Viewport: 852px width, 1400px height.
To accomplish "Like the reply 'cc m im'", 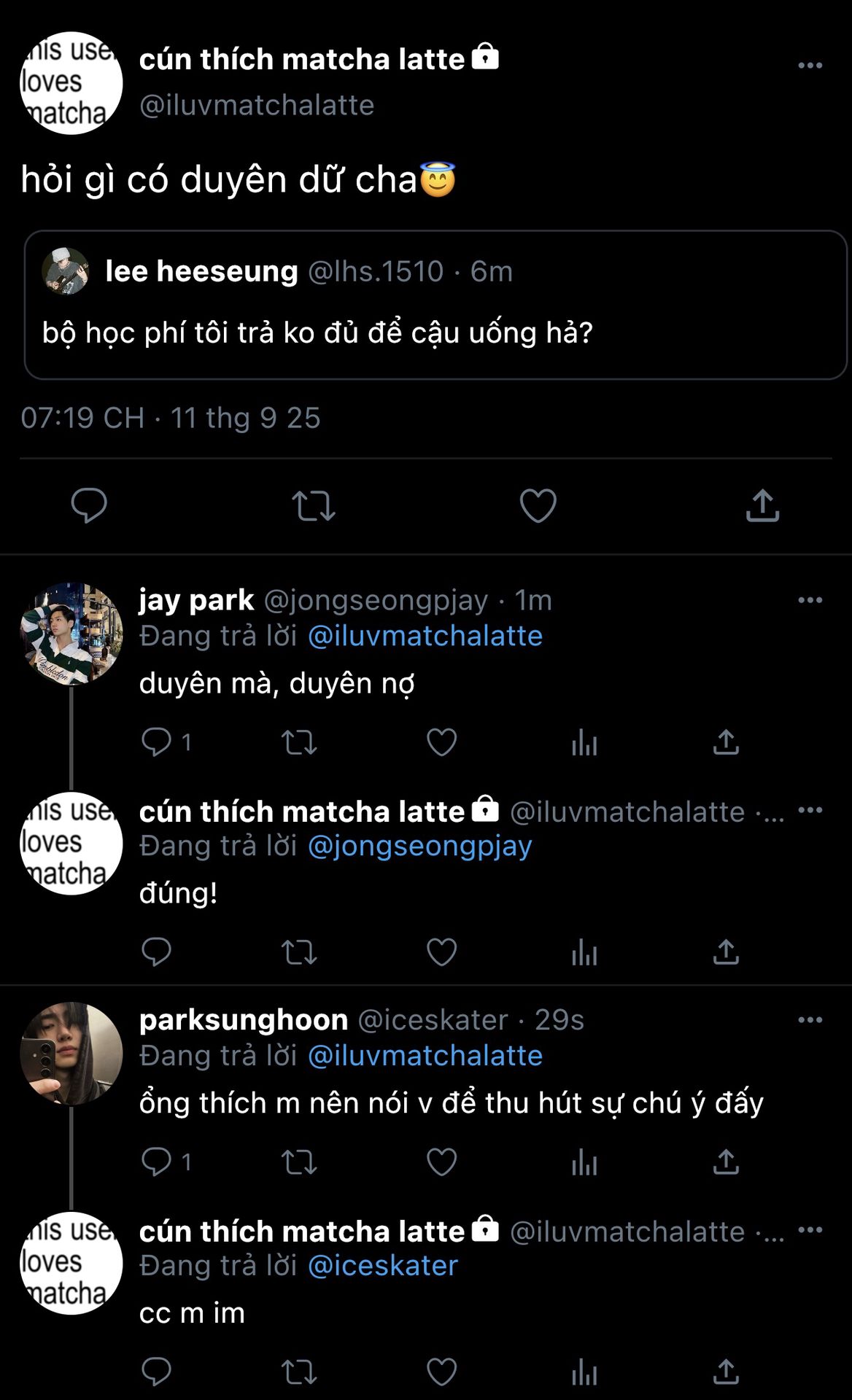I will (x=441, y=1372).
